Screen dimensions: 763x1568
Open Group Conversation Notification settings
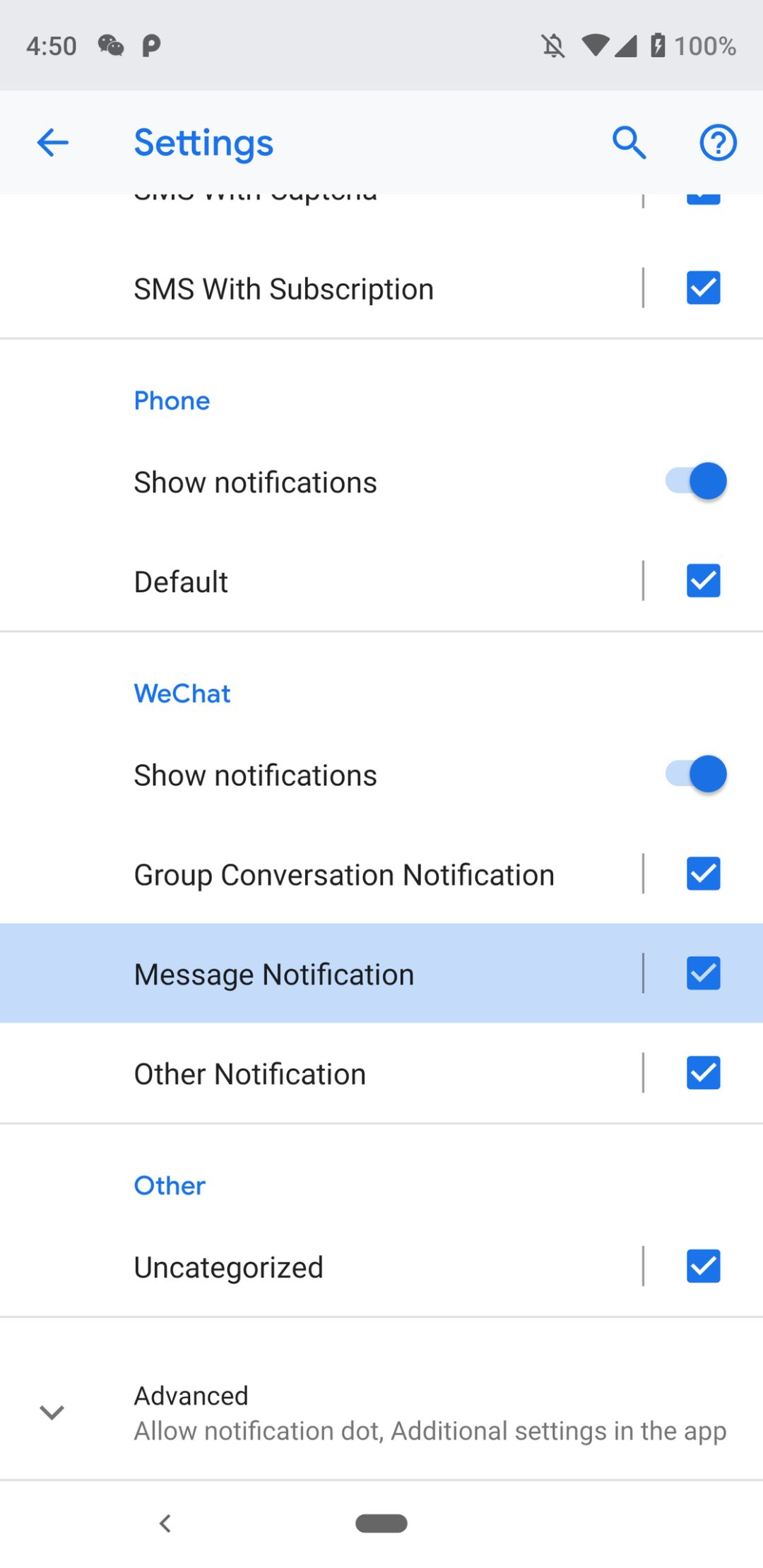(x=344, y=875)
